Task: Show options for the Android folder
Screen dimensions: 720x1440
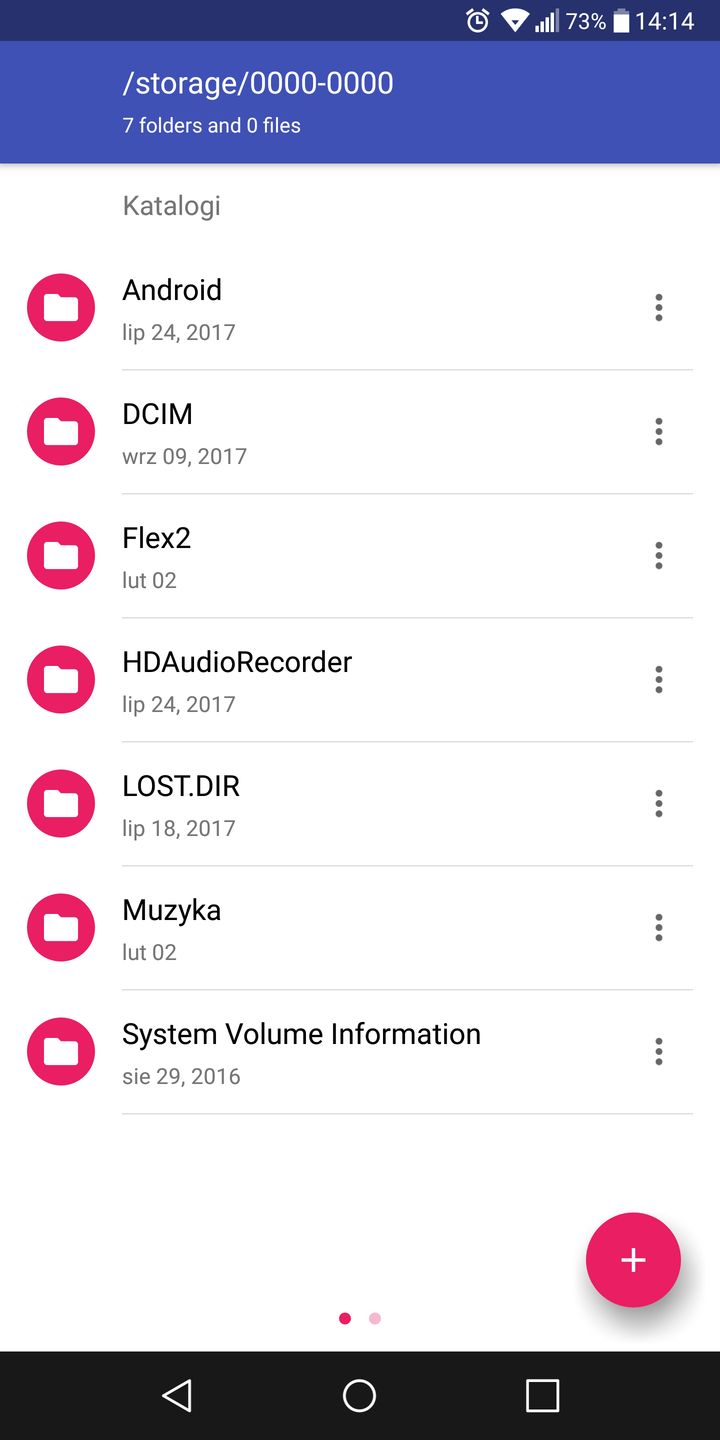Action: click(x=658, y=308)
